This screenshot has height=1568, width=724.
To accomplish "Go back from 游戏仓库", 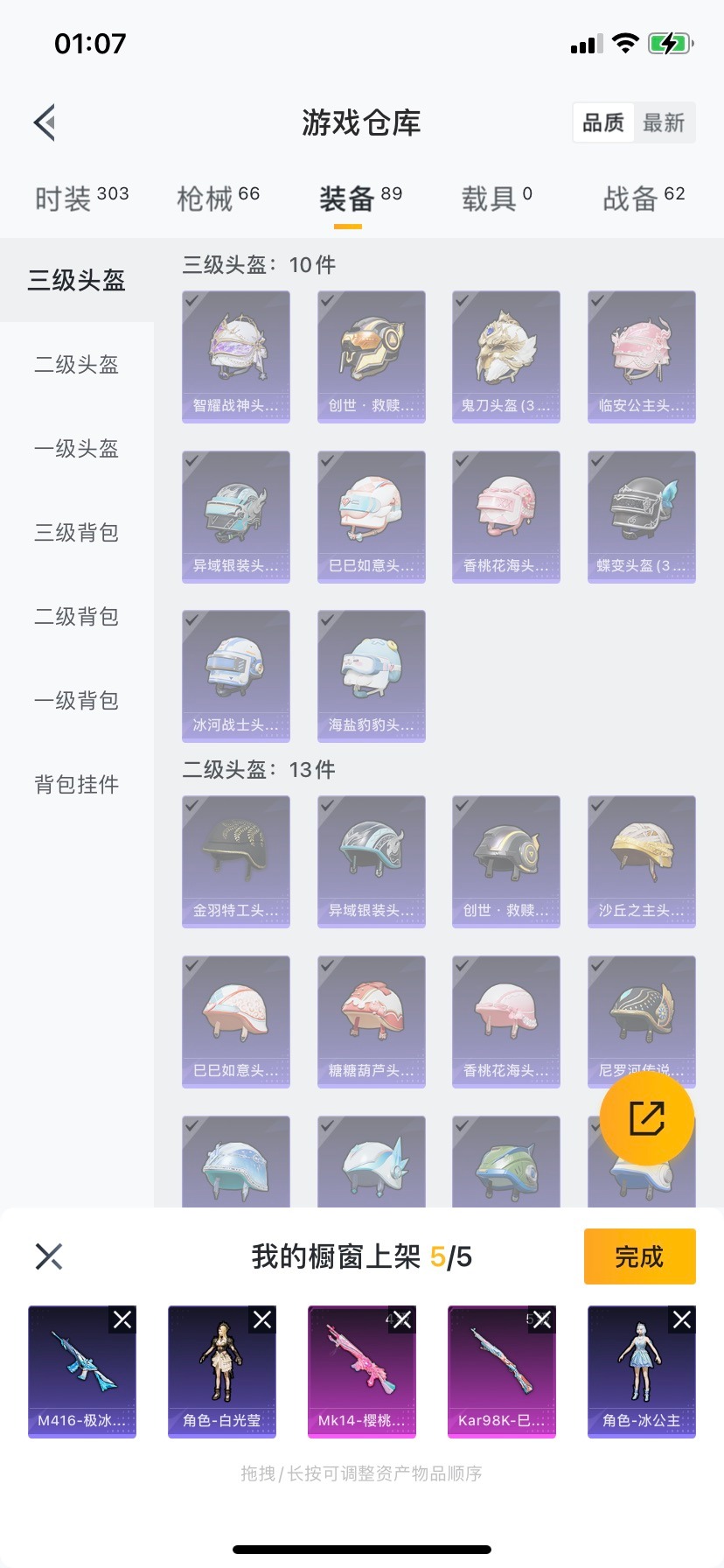I will click(45, 122).
